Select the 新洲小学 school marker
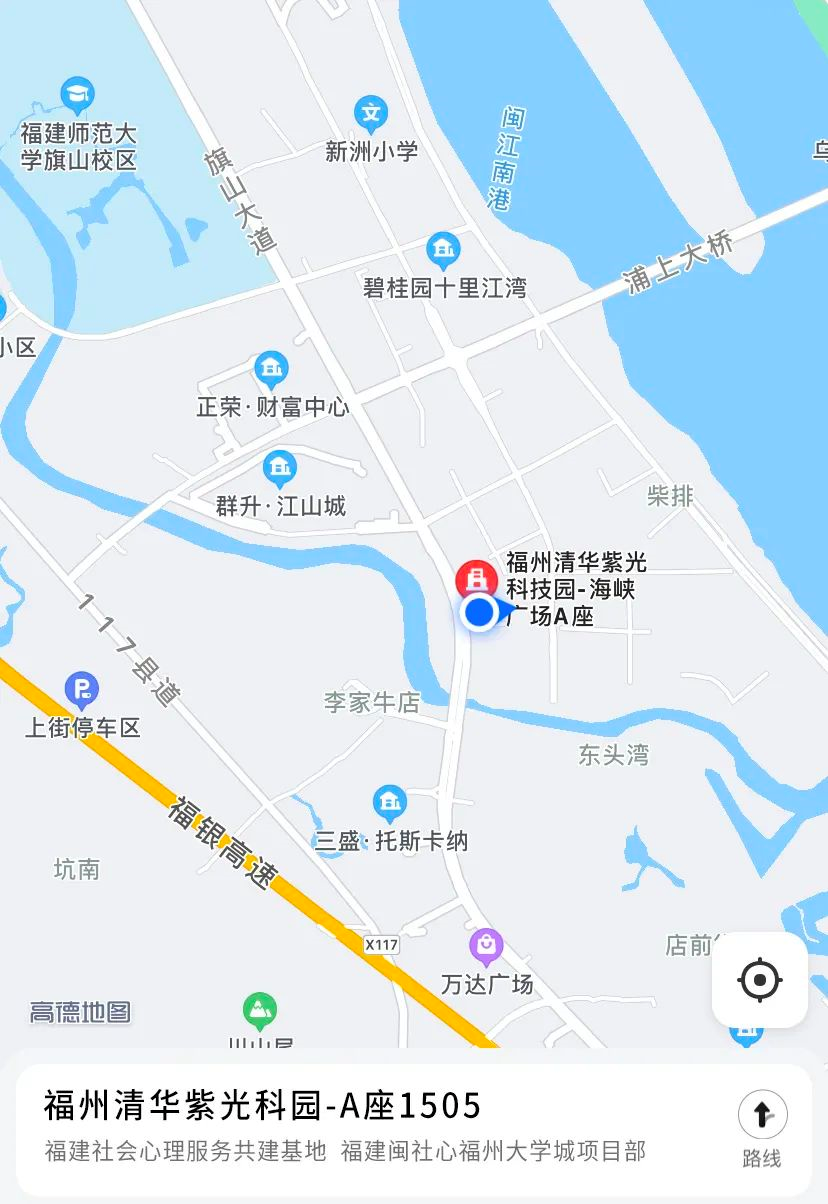This screenshot has height=1204, width=828. coord(371,113)
